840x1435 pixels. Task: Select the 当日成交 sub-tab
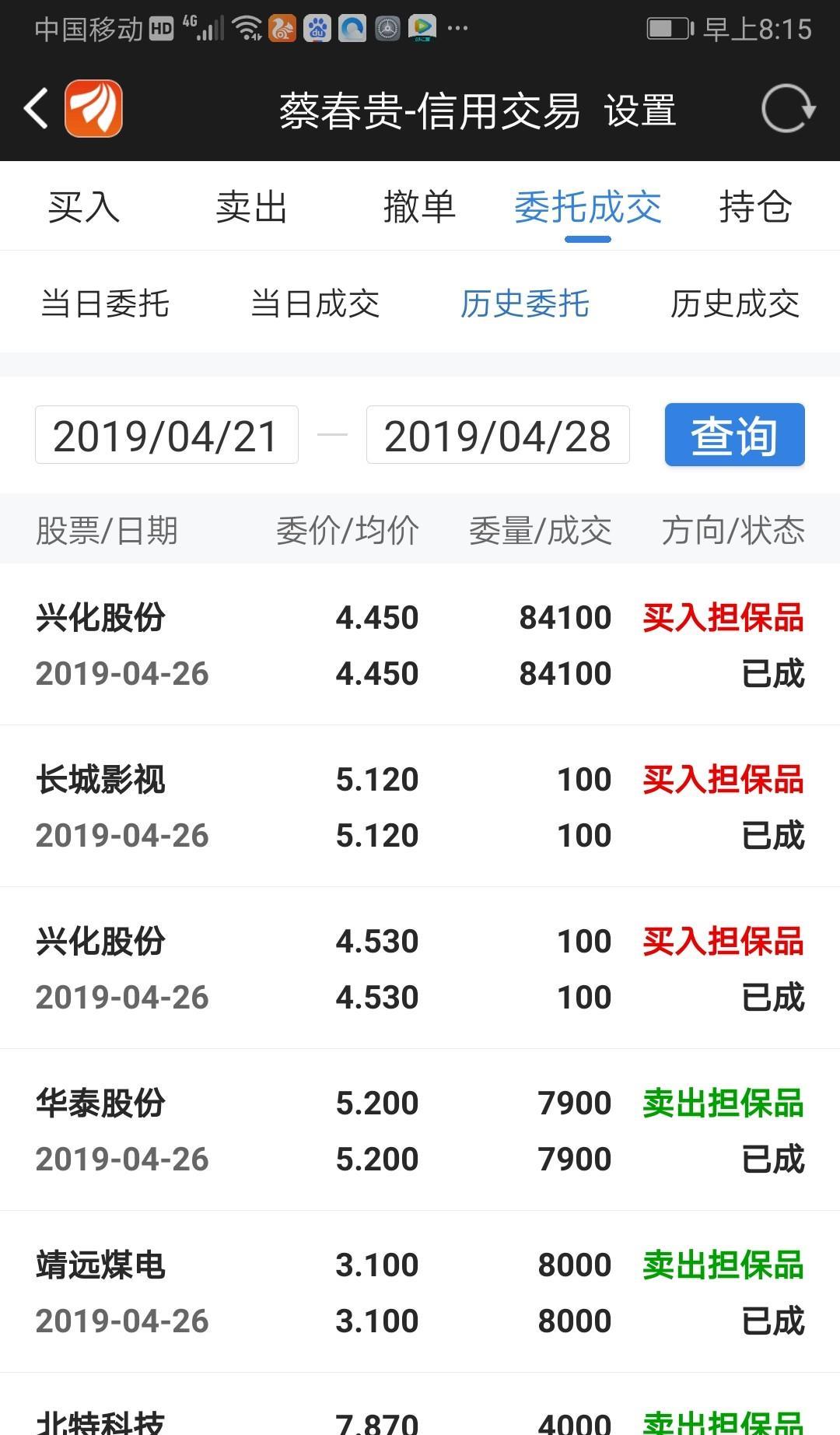pyautogui.click(x=316, y=304)
